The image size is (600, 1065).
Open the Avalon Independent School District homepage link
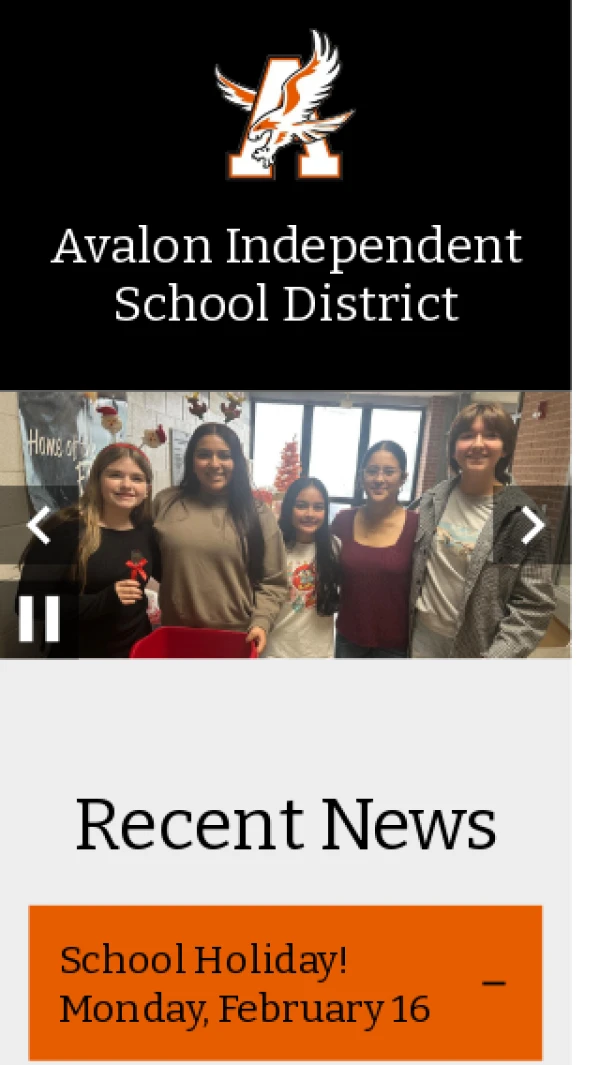[x=286, y=274]
